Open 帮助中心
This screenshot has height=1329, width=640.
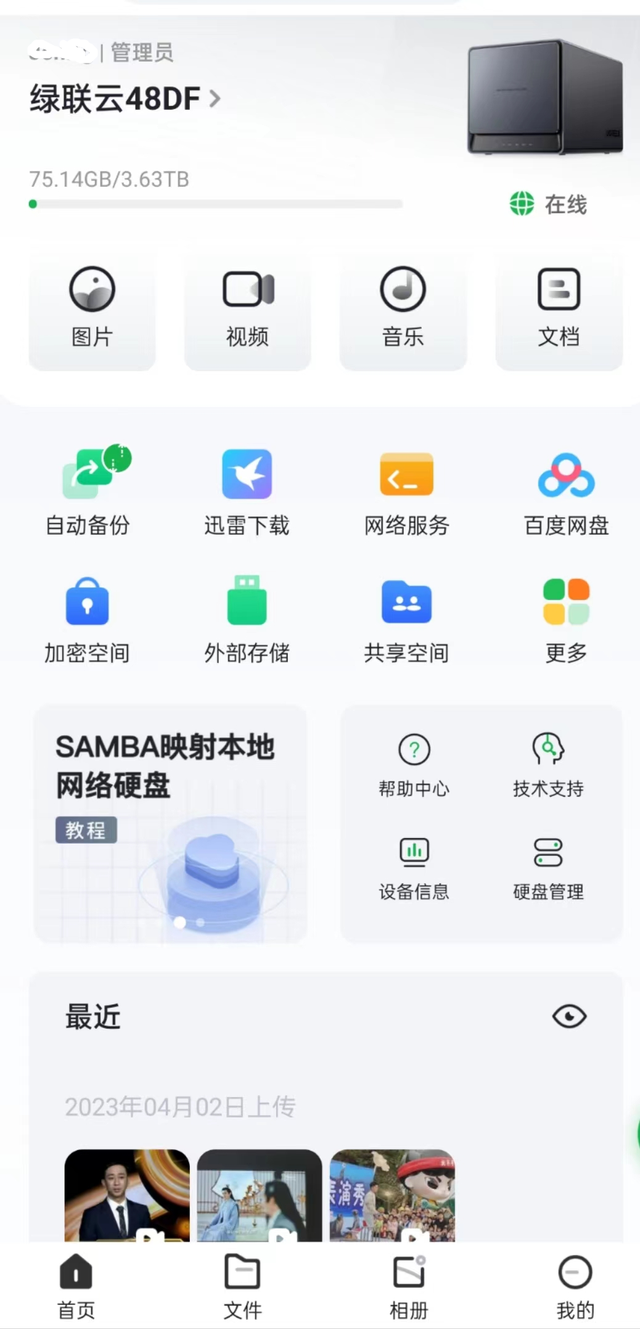point(414,765)
